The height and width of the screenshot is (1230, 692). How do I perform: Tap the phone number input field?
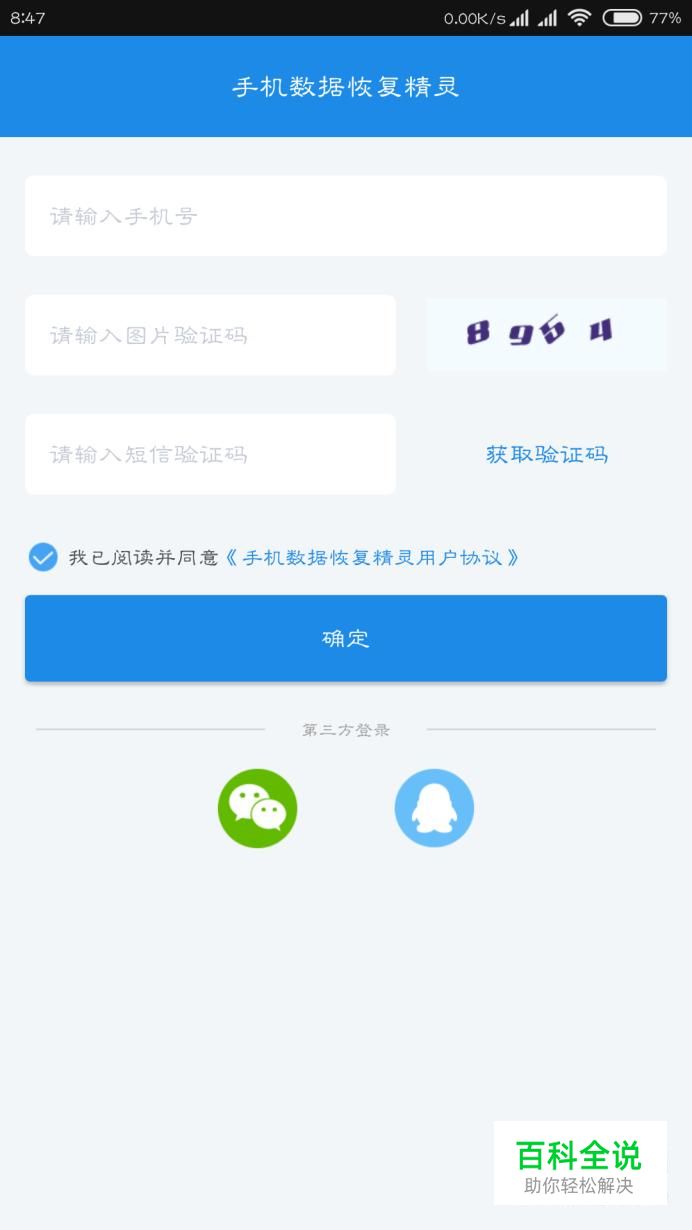(x=345, y=216)
